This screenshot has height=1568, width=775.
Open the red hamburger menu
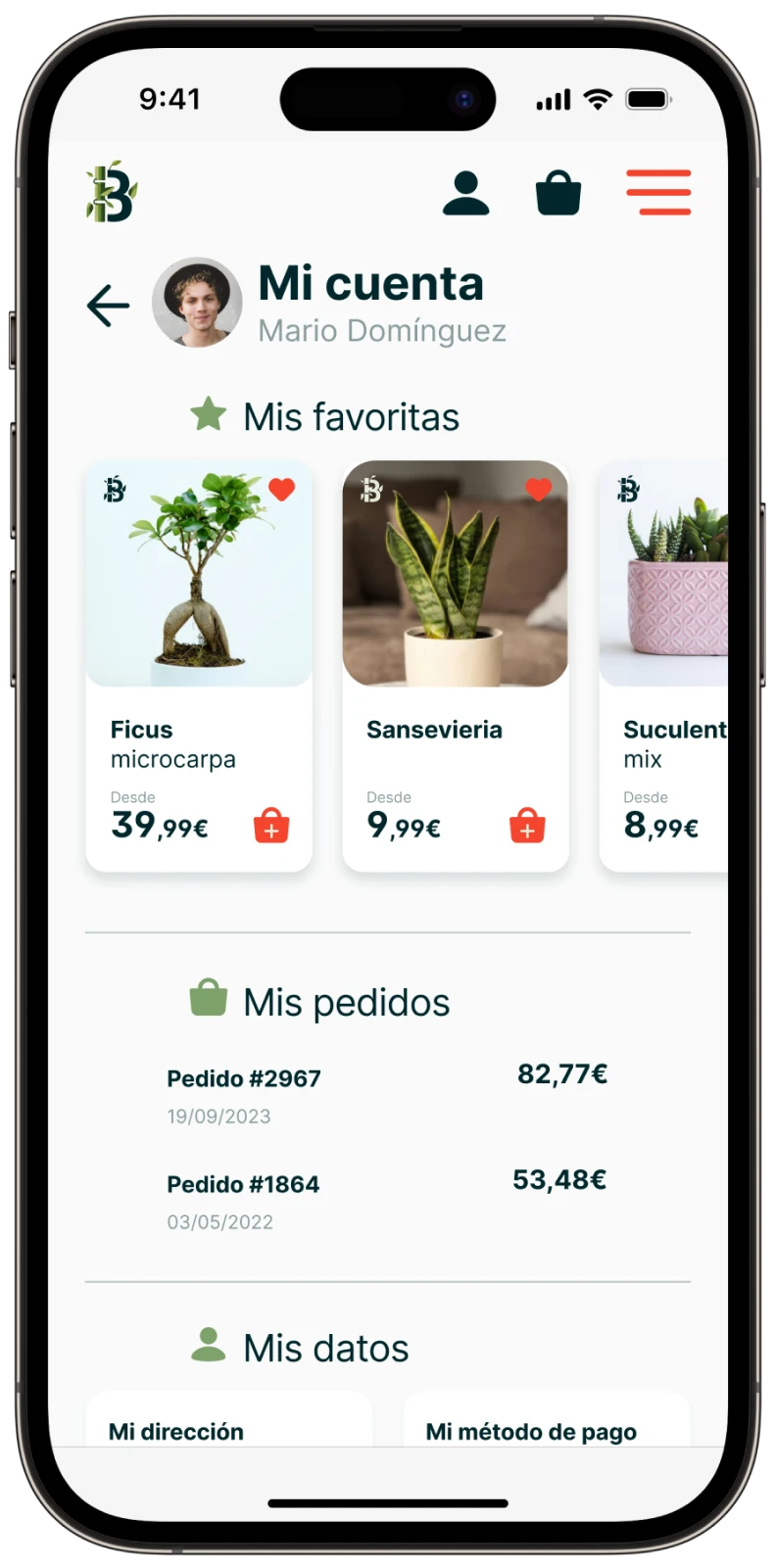(658, 192)
